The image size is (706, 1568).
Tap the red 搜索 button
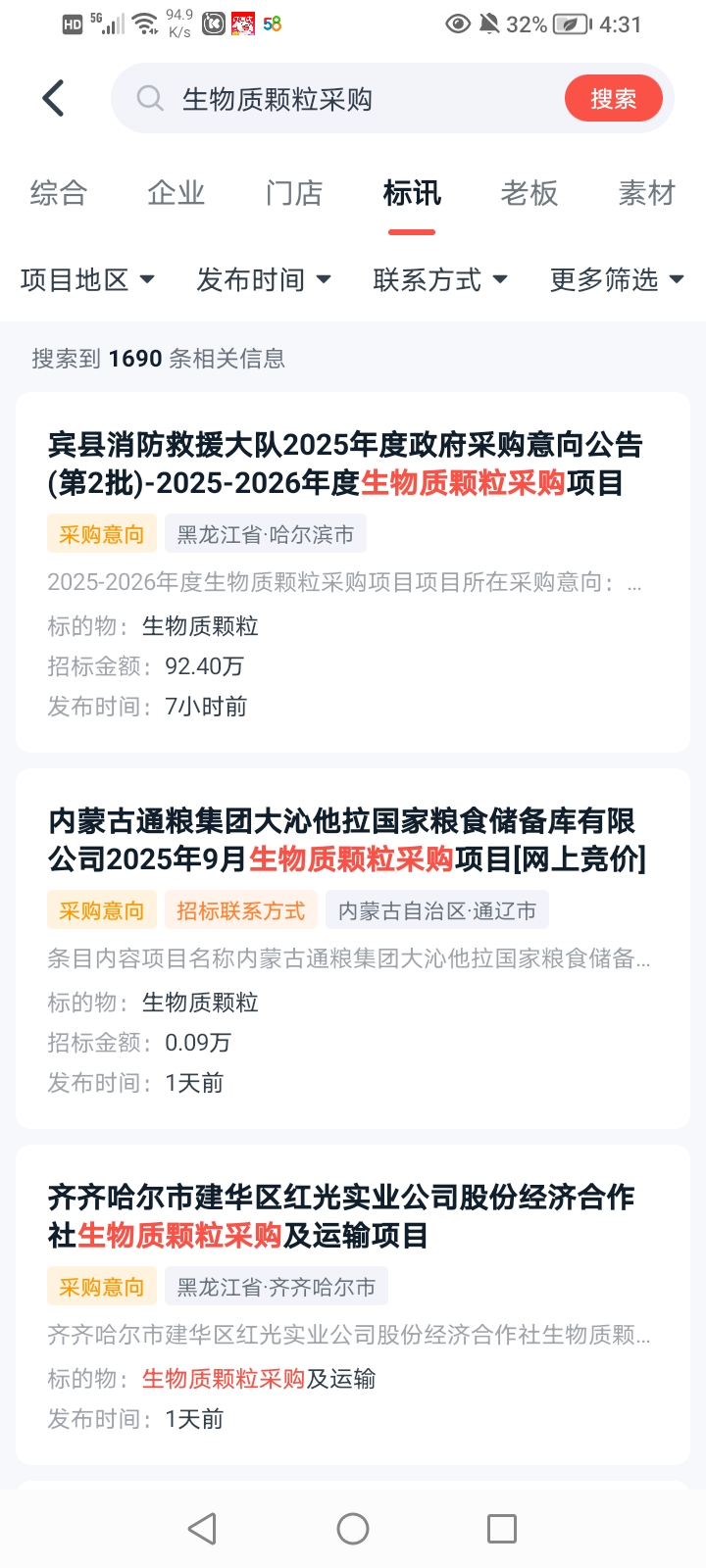click(x=613, y=99)
